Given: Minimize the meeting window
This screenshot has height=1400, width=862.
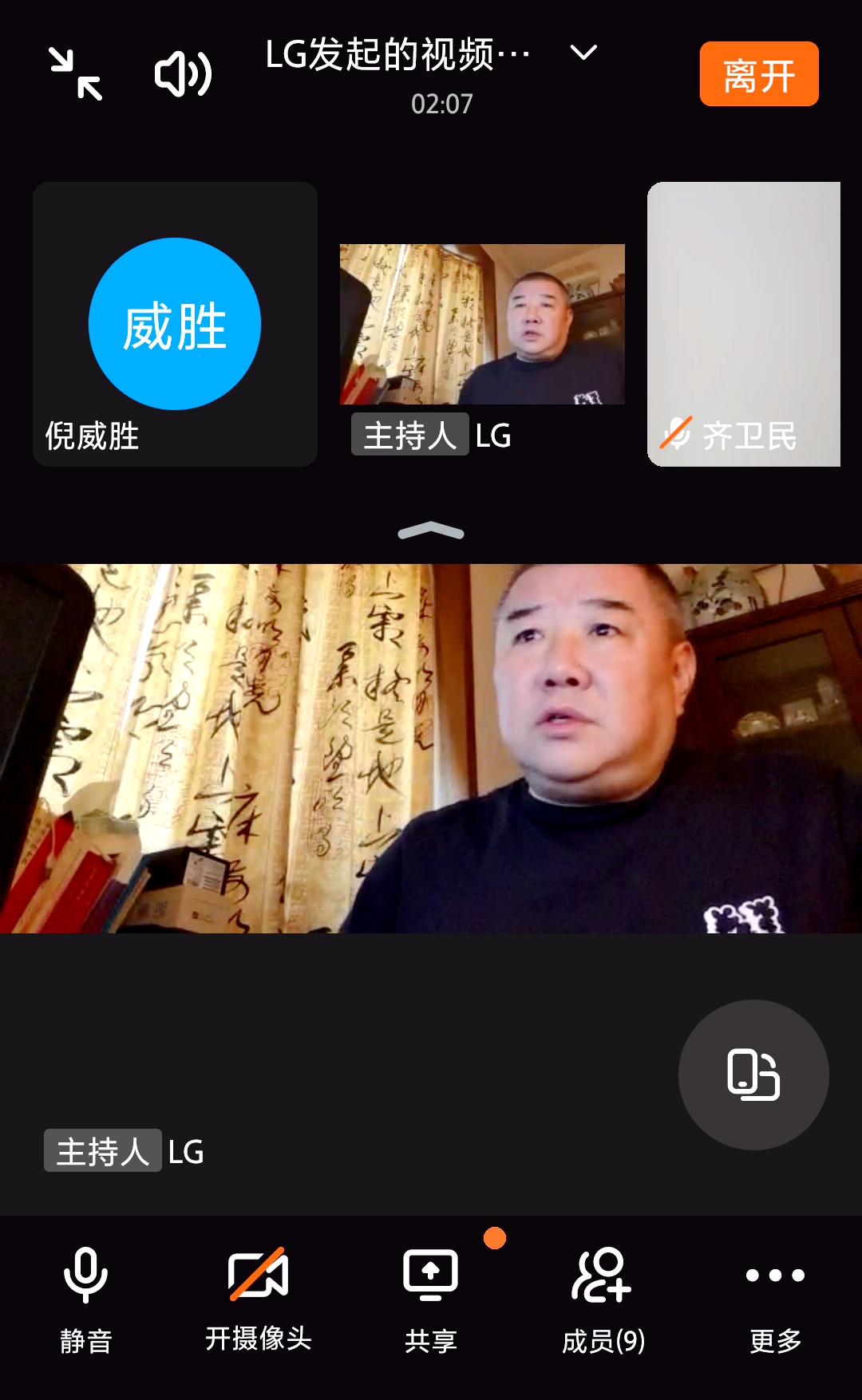Looking at the screenshot, I should click(76, 74).
